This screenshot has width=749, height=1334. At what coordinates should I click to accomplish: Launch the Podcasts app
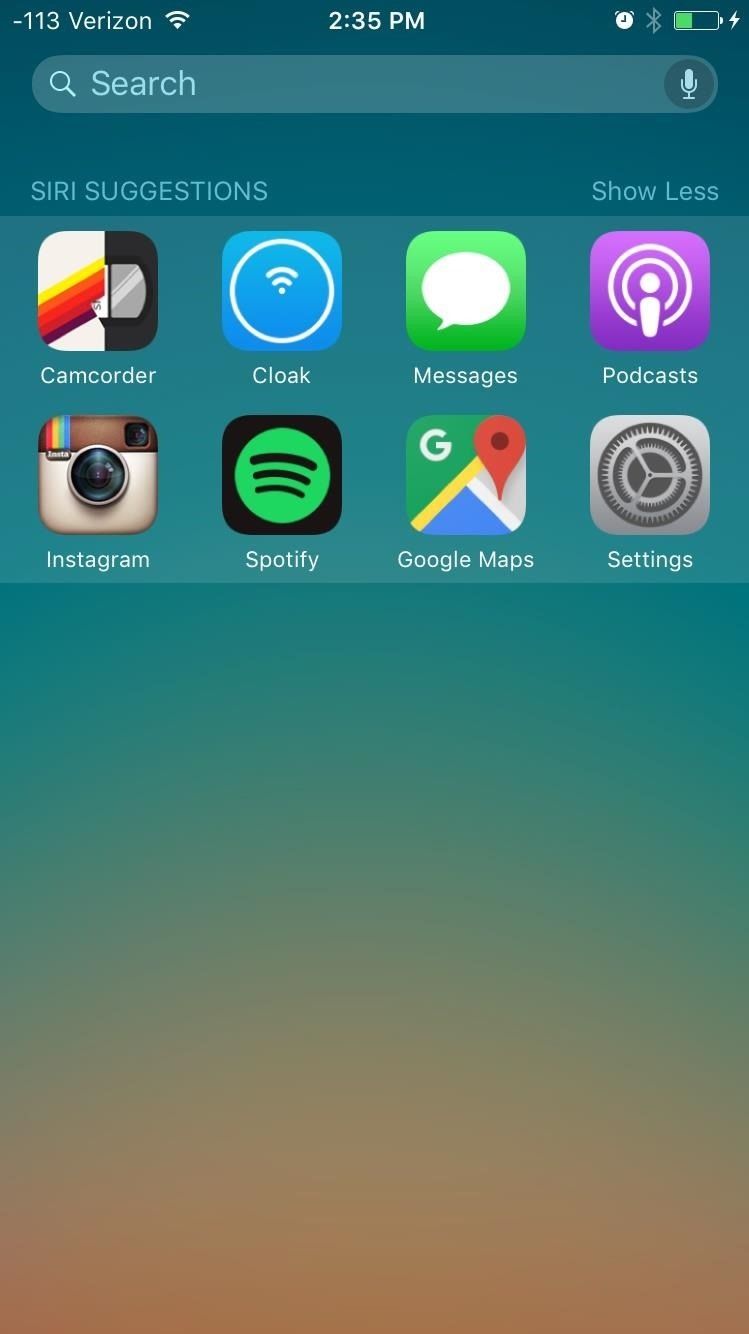pyautogui.click(x=650, y=291)
